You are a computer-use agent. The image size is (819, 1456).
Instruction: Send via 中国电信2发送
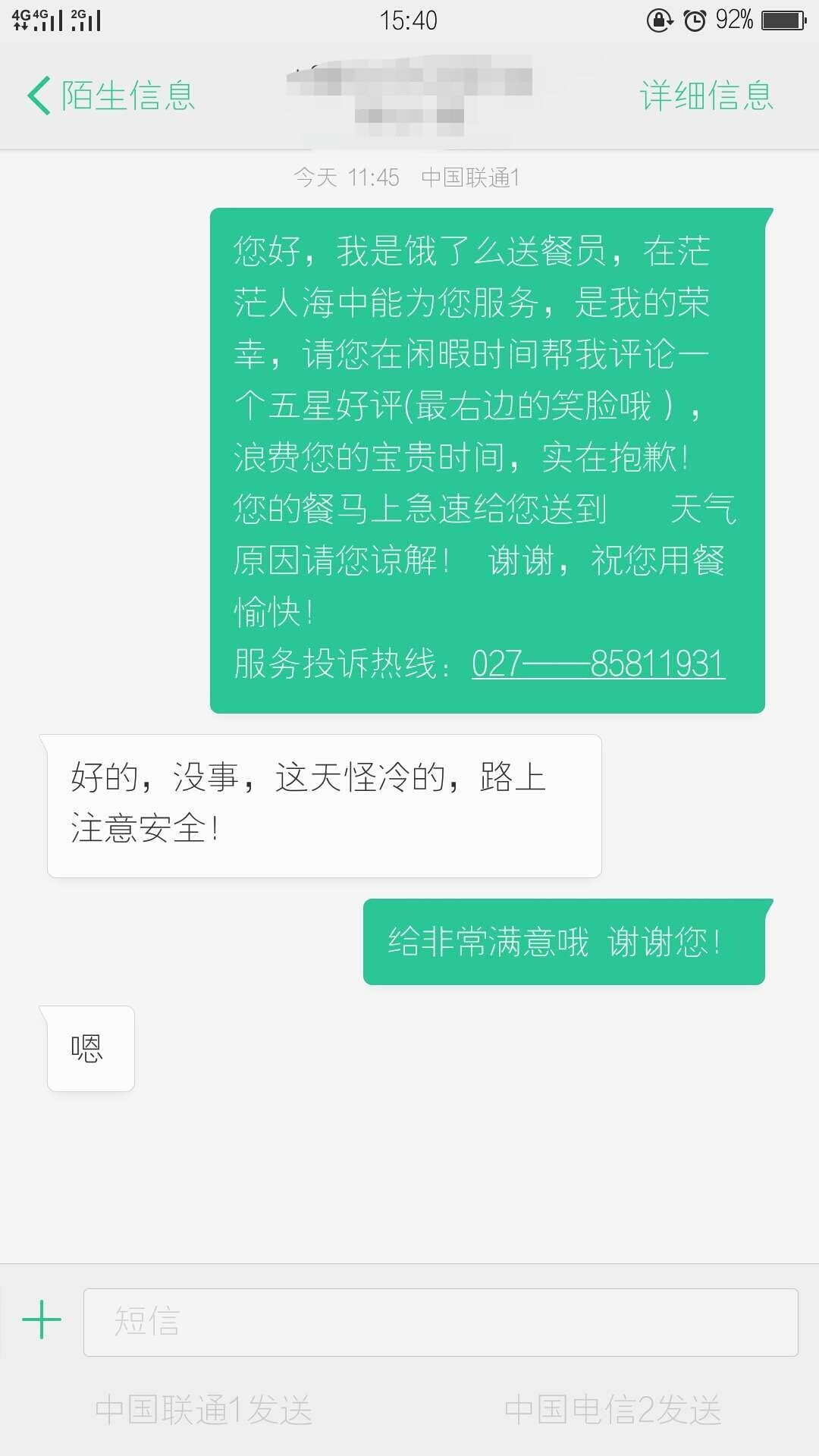click(x=613, y=1410)
